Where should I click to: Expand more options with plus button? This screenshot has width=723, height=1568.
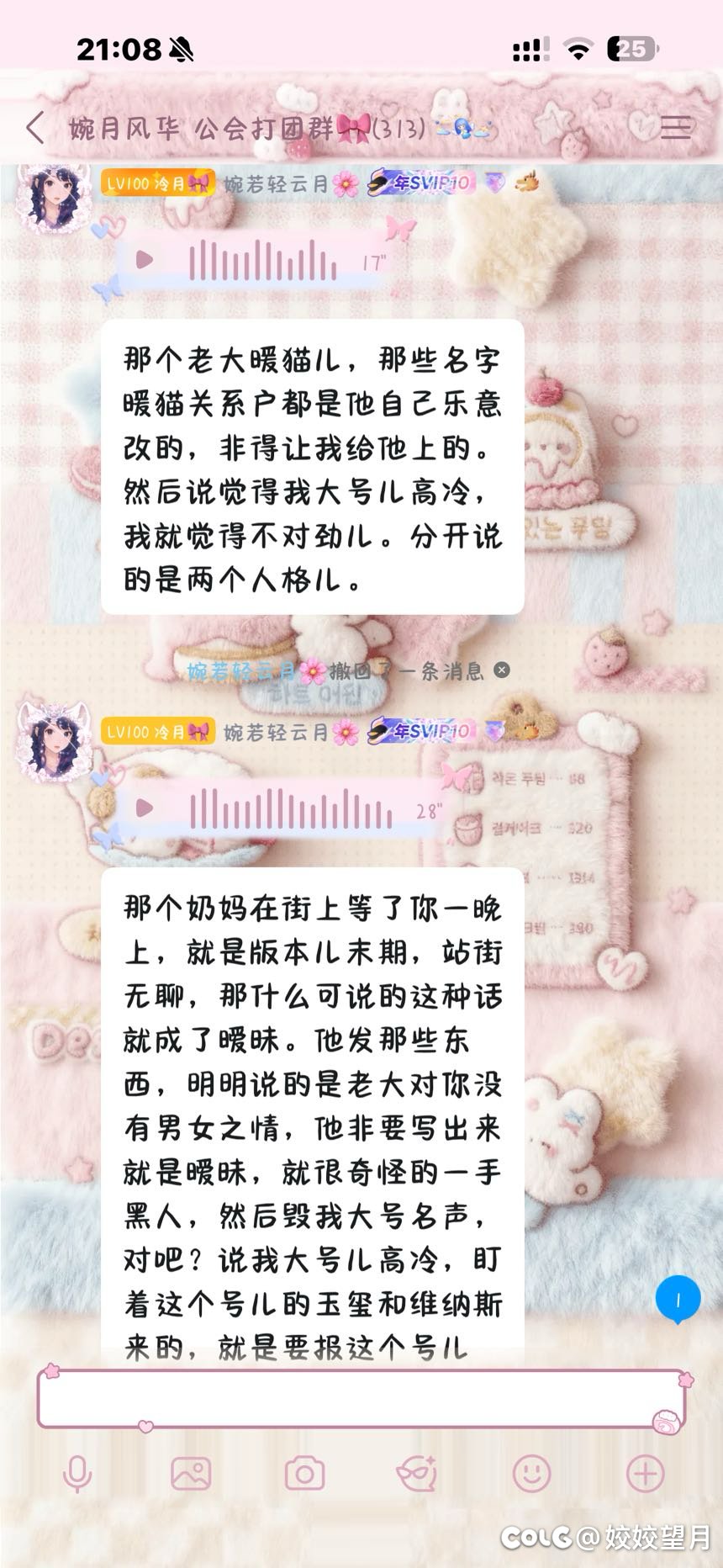coord(646,1474)
